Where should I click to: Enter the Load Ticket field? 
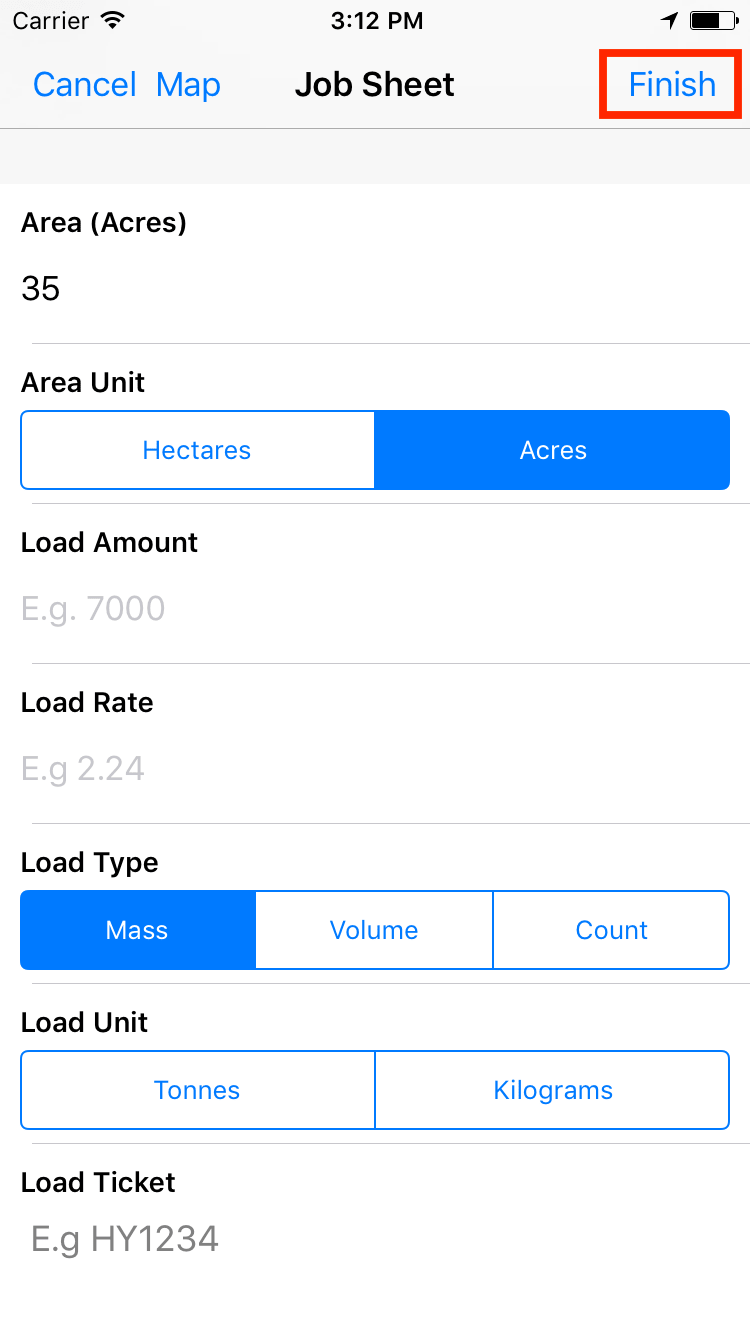(x=375, y=1240)
